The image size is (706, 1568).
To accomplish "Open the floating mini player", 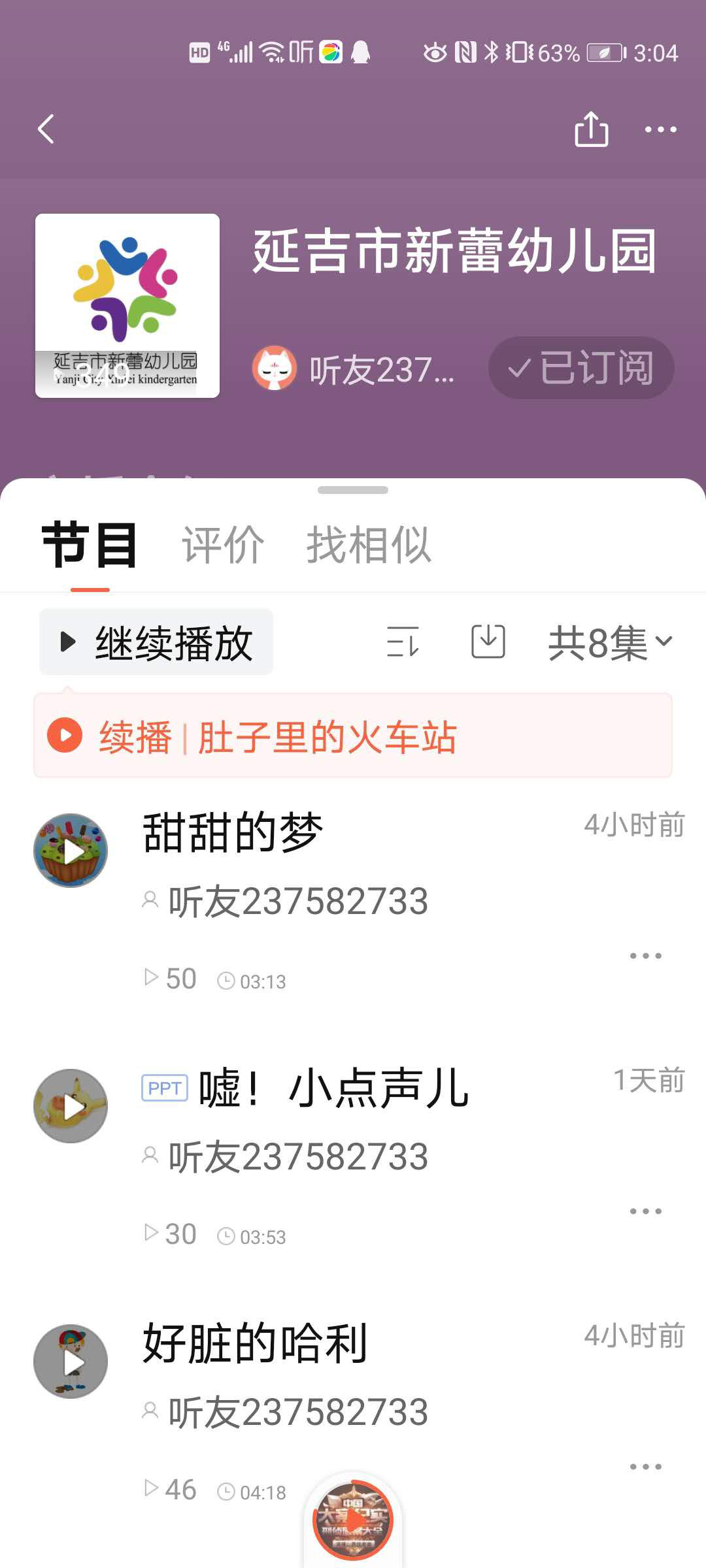I will 354,1520.
